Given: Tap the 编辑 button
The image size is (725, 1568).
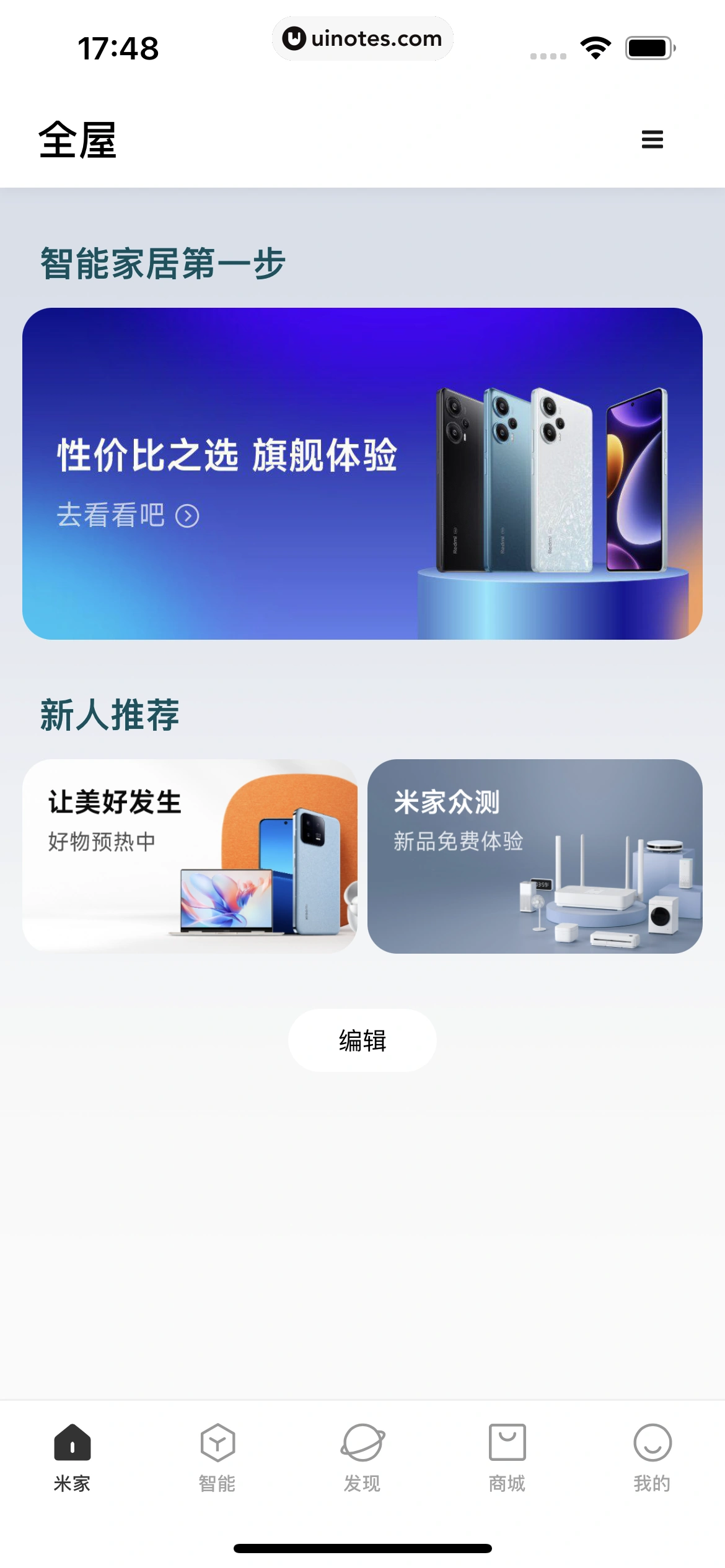Looking at the screenshot, I should pos(362,1040).
